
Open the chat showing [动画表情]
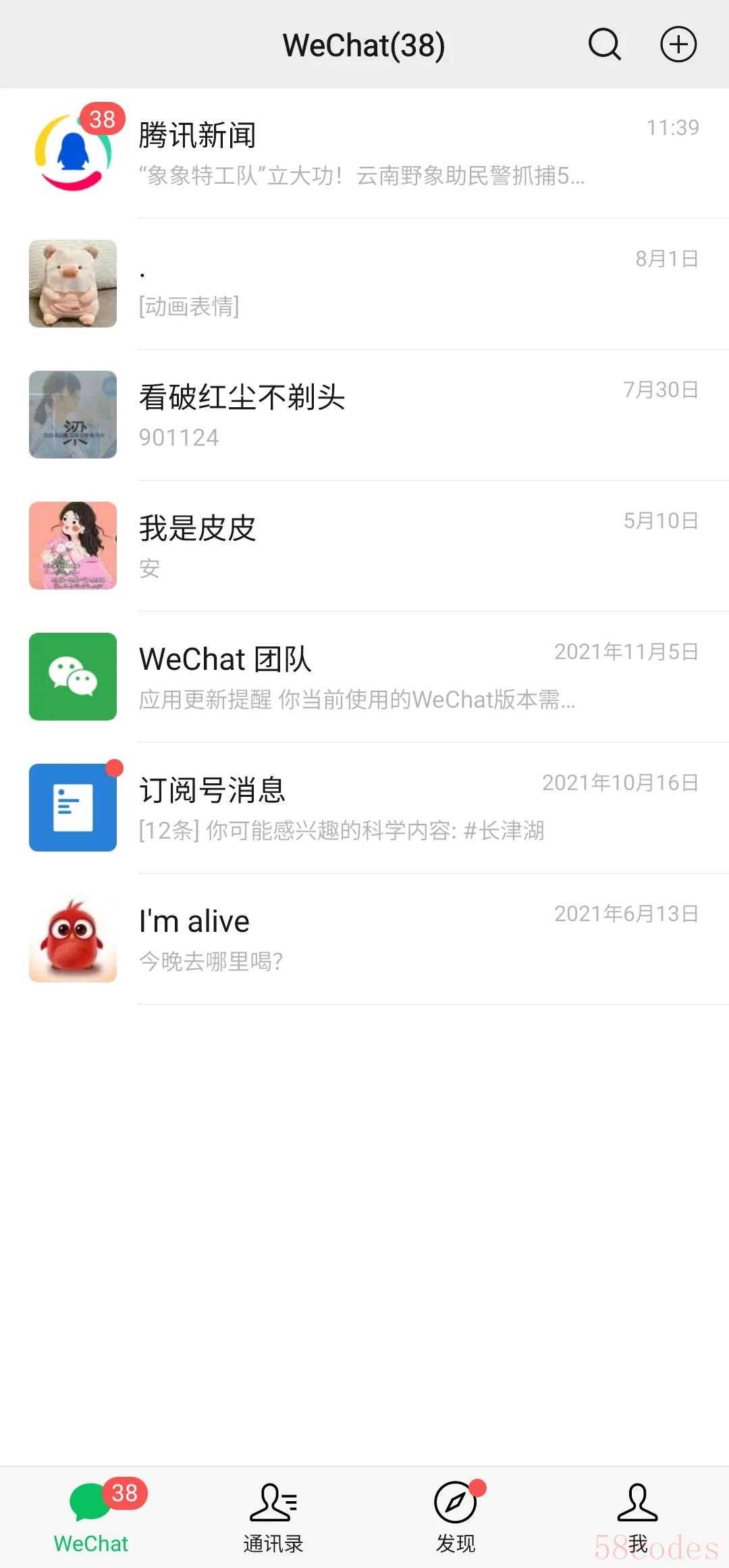pos(364,284)
